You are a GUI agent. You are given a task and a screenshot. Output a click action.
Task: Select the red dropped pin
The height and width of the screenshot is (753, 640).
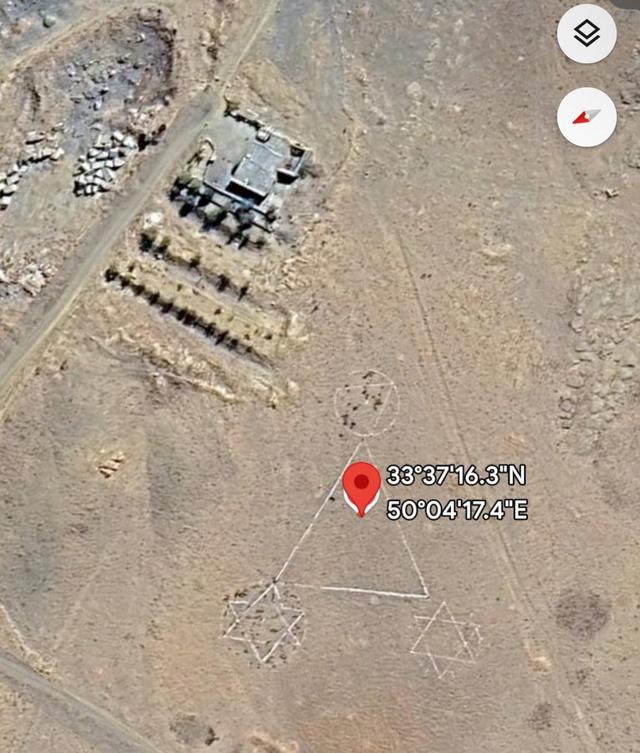pos(361,485)
